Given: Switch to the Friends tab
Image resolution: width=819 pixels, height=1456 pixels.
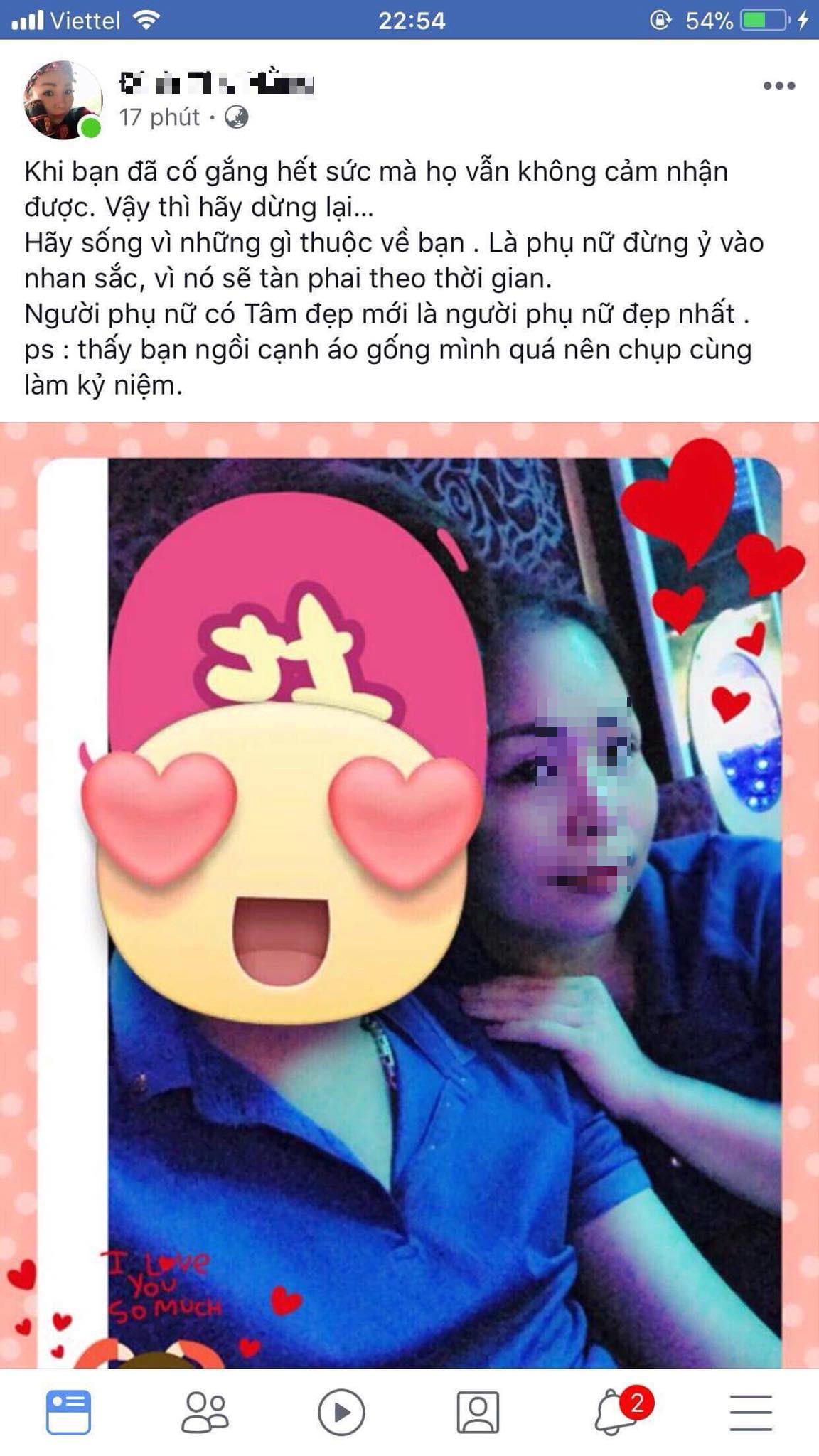Looking at the screenshot, I should point(205,1412).
